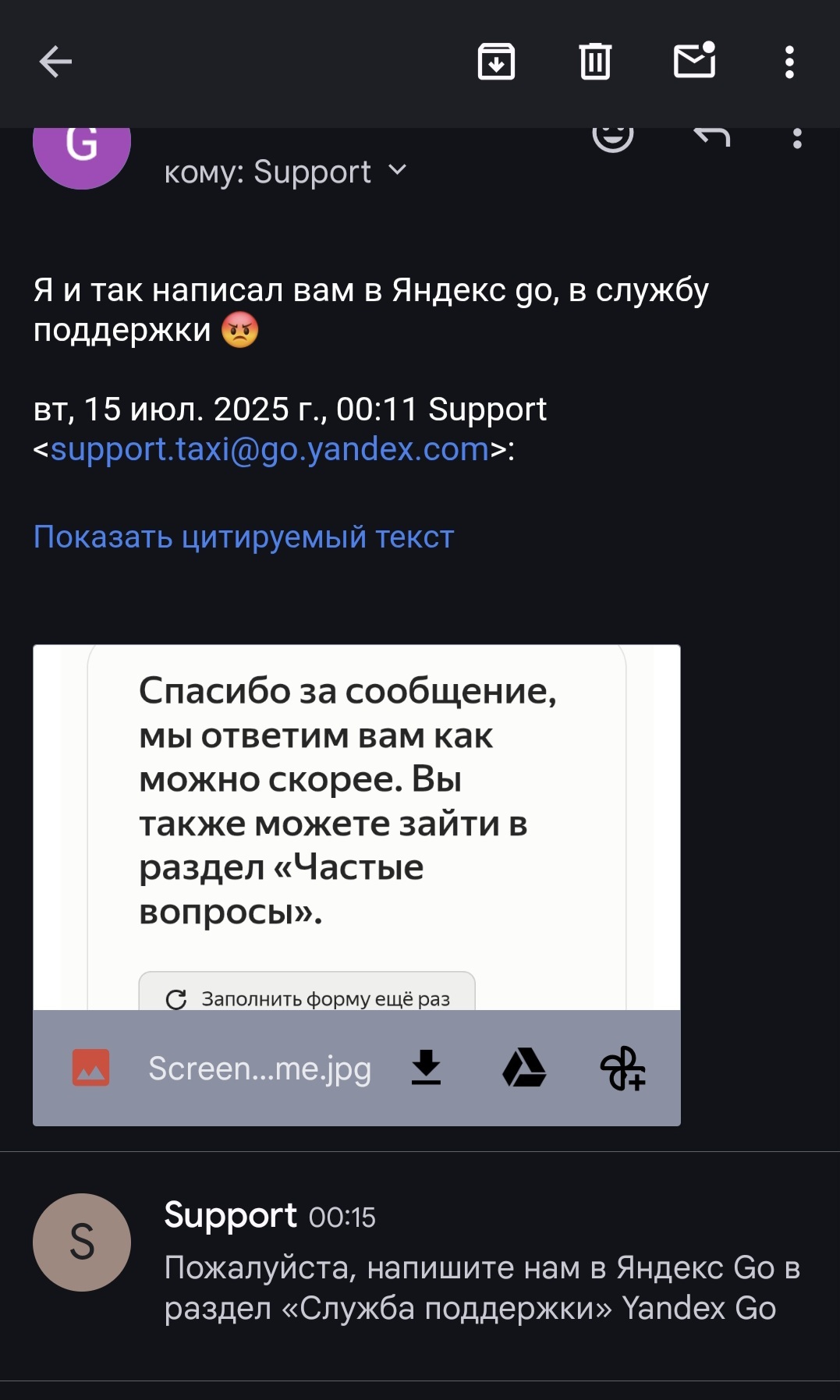Tap the support.taxi@go.yandex.com email link
This screenshot has height=1400, width=840.
[x=269, y=449]
